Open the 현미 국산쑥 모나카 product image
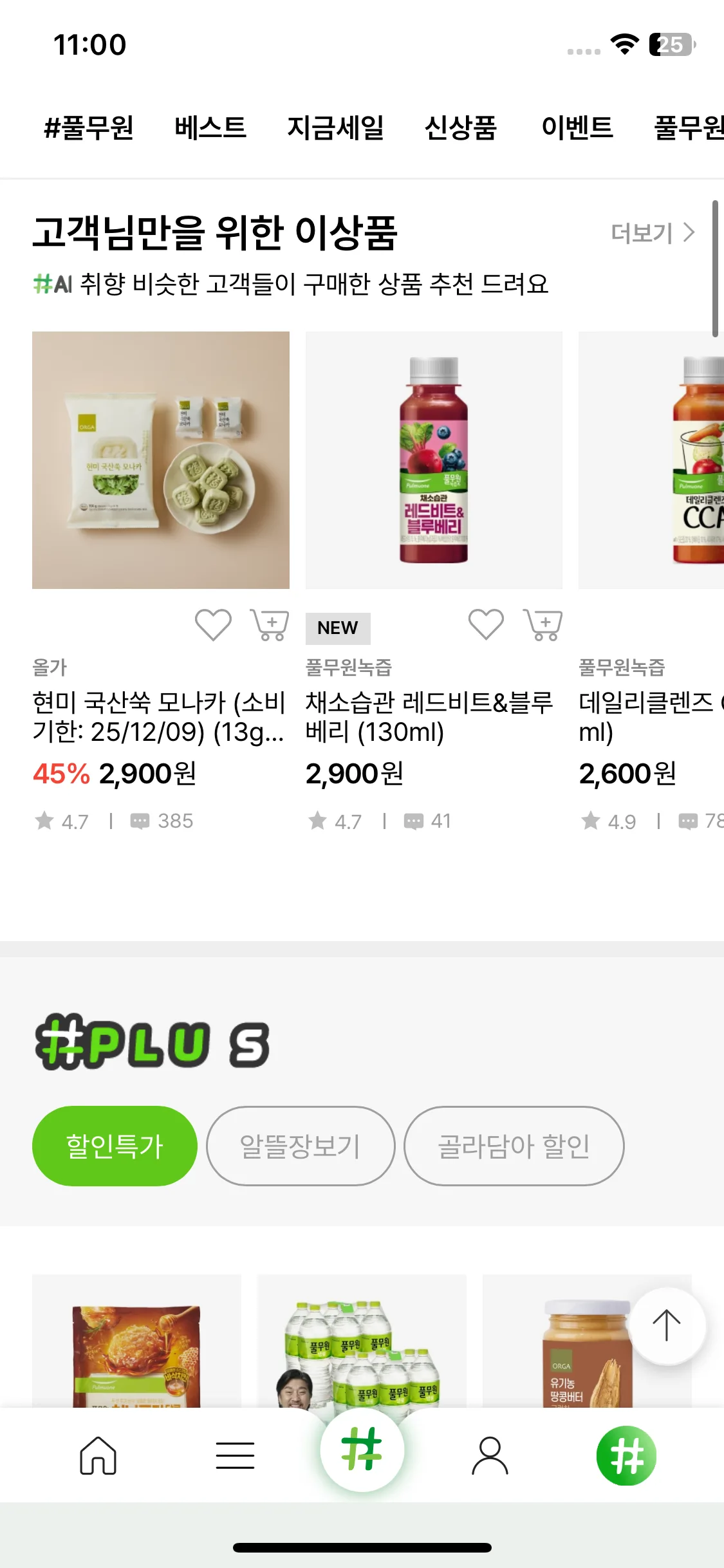 click(x=161, y=460)
